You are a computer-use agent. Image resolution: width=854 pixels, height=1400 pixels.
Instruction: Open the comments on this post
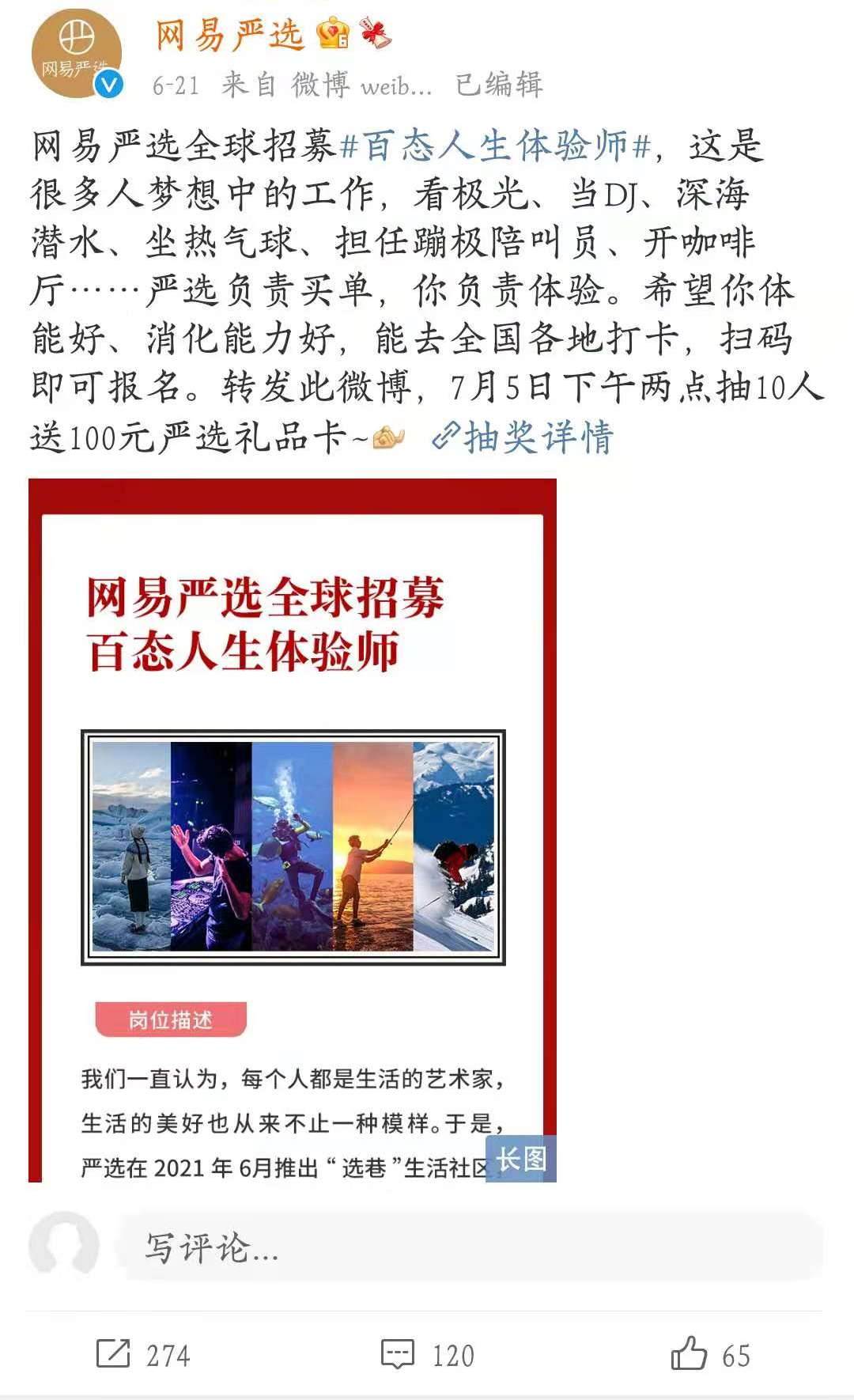pyautogui.click(x=428, y=1354)
